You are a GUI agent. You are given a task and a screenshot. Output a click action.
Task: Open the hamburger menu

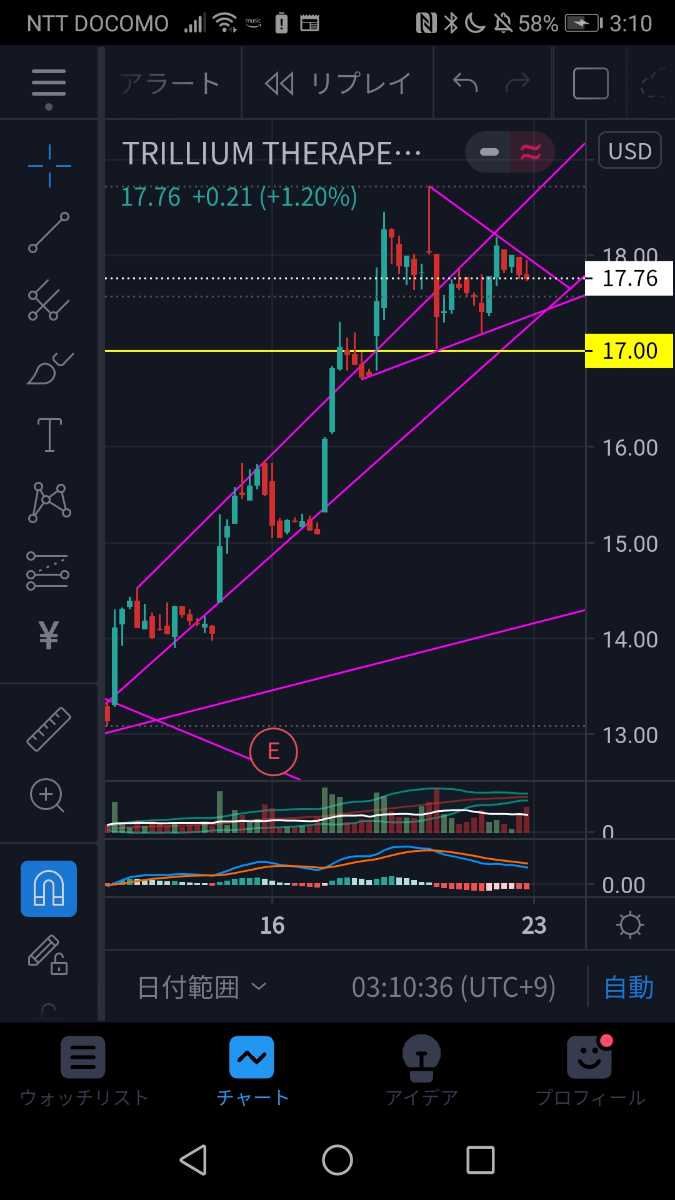click(48, 84)
